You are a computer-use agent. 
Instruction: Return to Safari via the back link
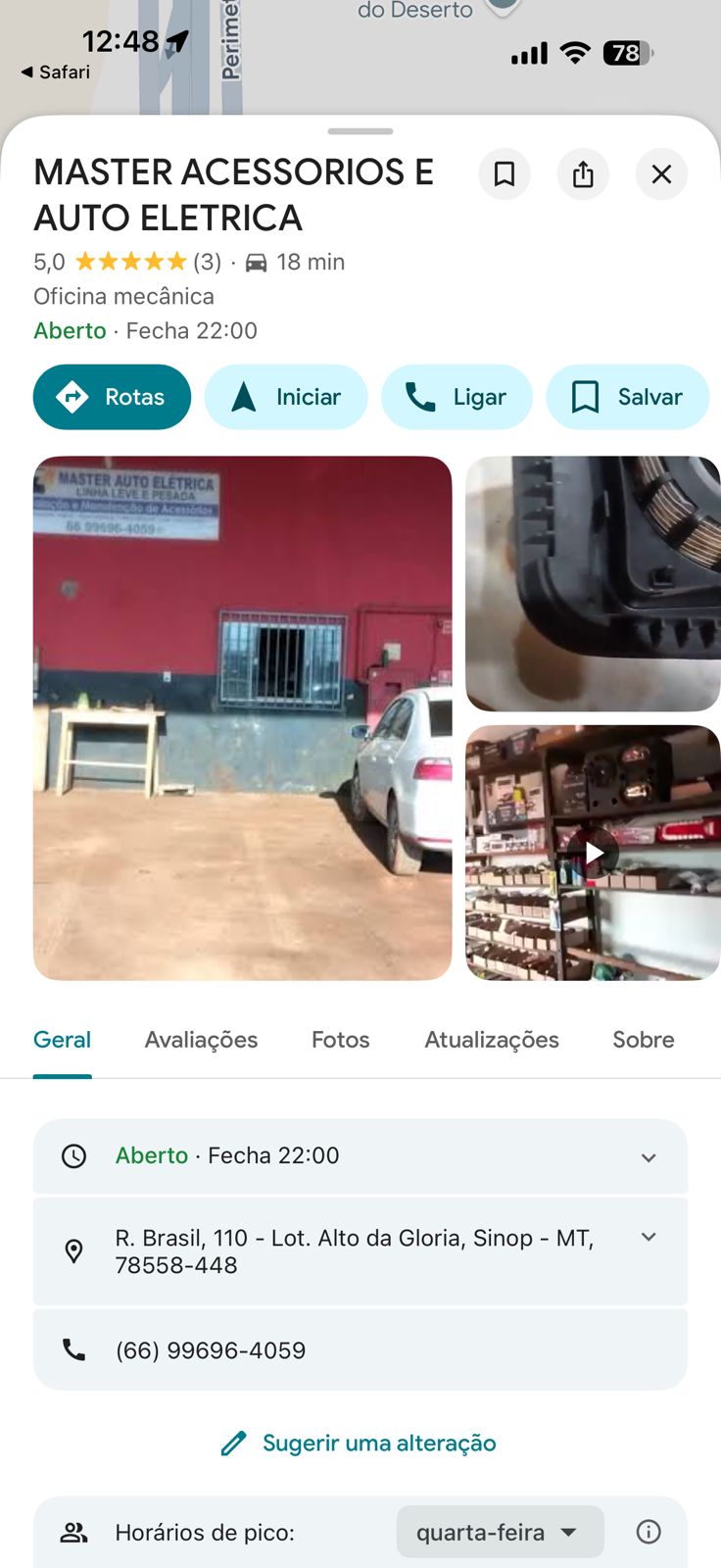tap(56, 72)
